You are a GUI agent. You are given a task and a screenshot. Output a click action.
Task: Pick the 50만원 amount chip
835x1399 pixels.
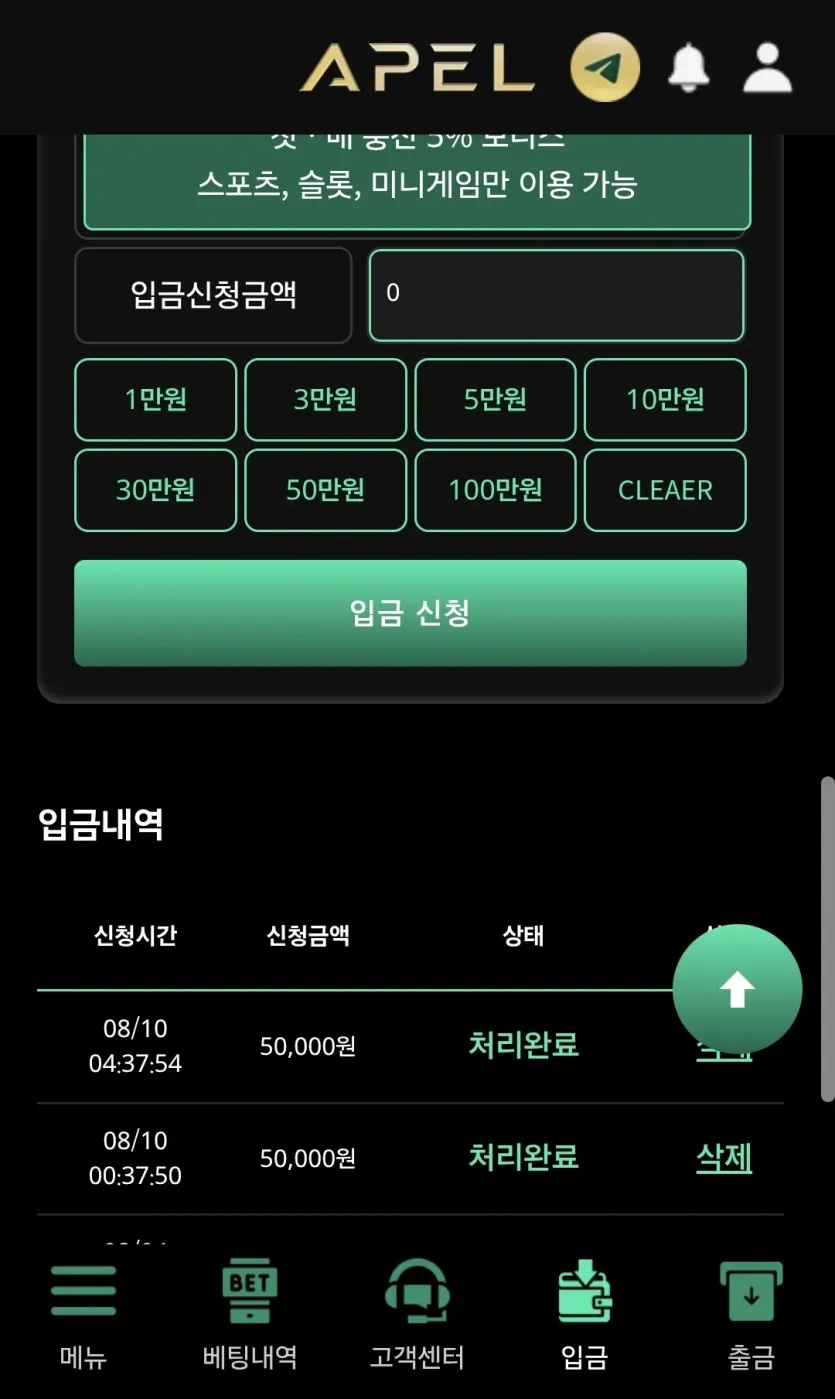coord(326,490)
